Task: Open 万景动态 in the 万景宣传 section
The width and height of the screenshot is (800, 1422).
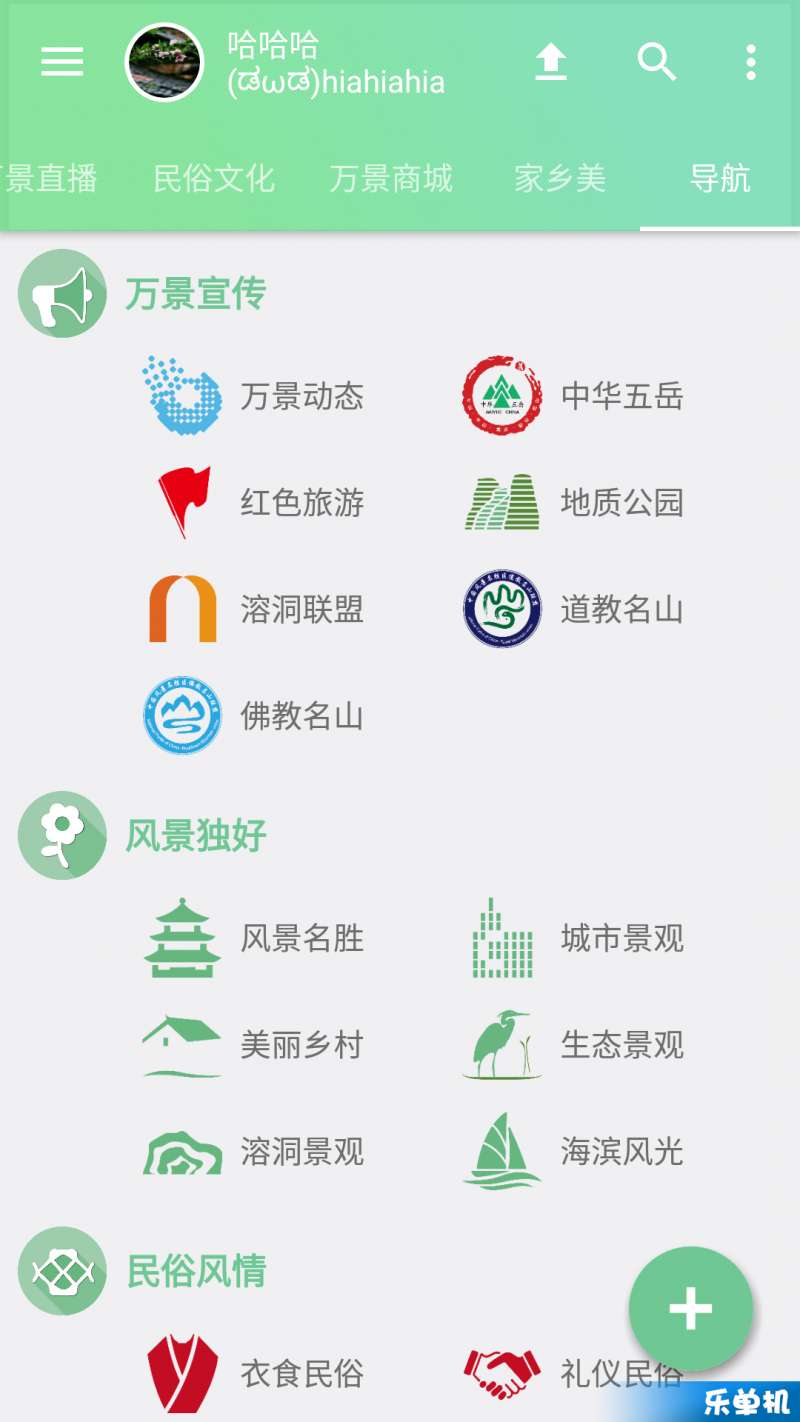Action: pos(252,396)
